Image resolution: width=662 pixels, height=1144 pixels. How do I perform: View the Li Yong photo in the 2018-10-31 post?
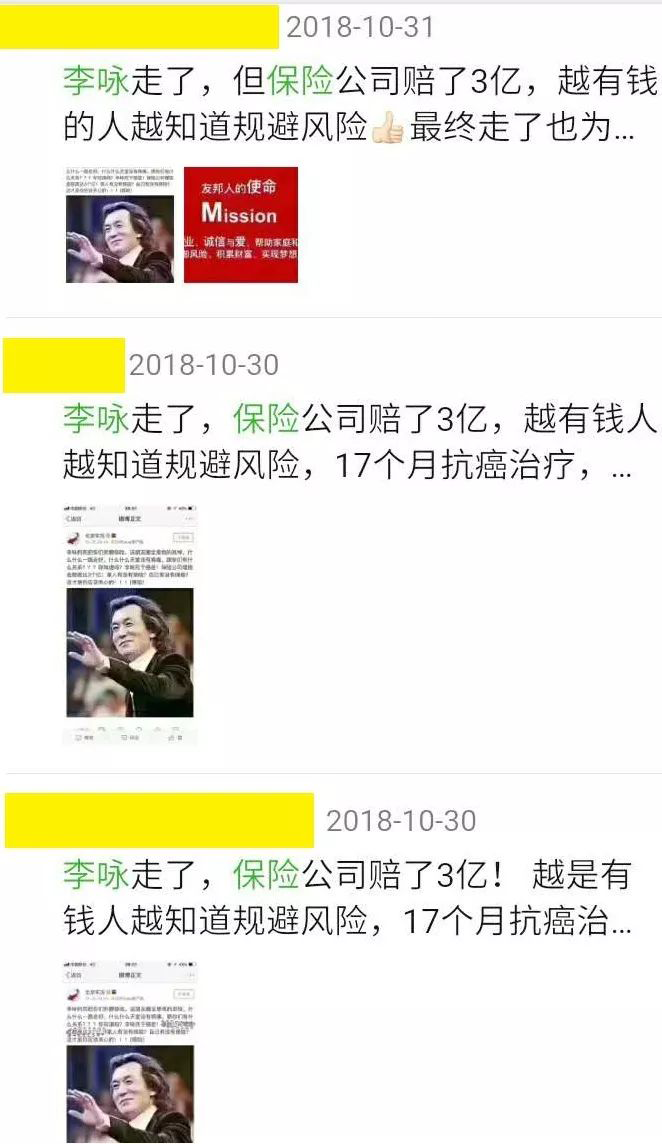(x=119, y=225)
